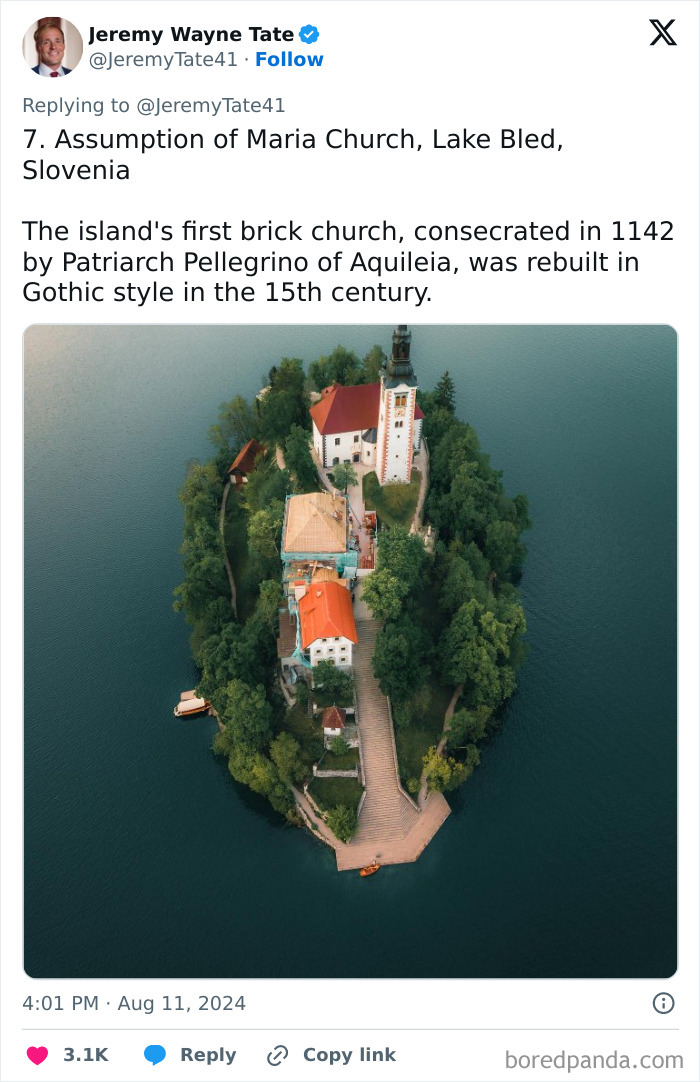Open the Lake Bled island church photo
Image resolution: width=700 pixels, height=1082 pixels.
[x=350, y=650]
